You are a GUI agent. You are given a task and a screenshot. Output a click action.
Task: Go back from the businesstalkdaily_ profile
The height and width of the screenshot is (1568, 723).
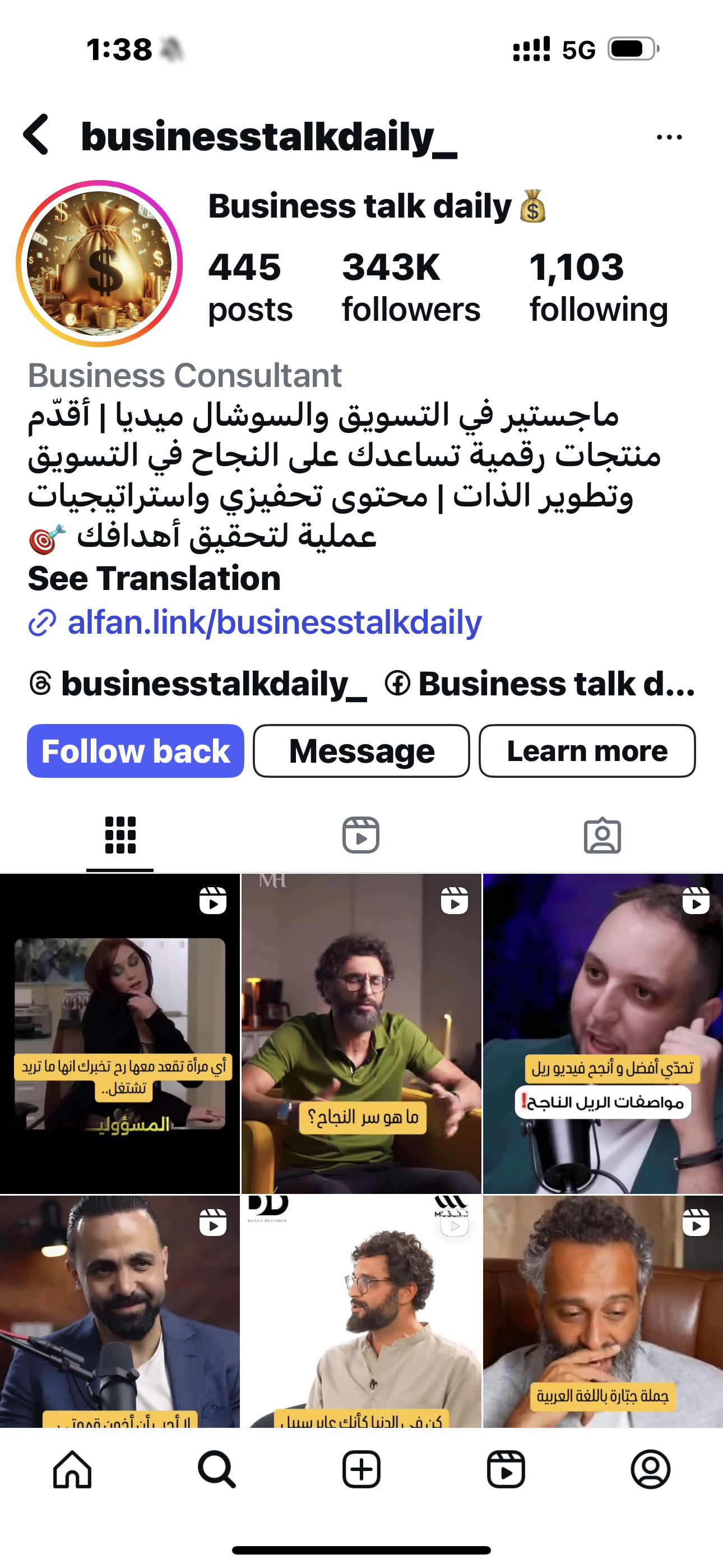tap(36, 135)
